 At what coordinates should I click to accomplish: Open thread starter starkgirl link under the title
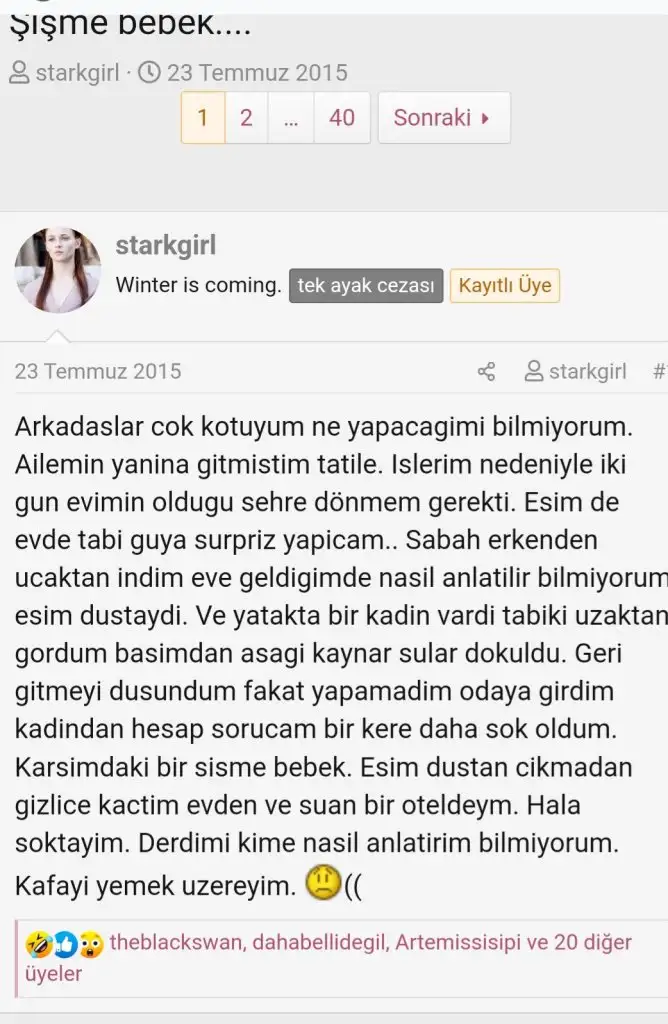coord(77,72)
